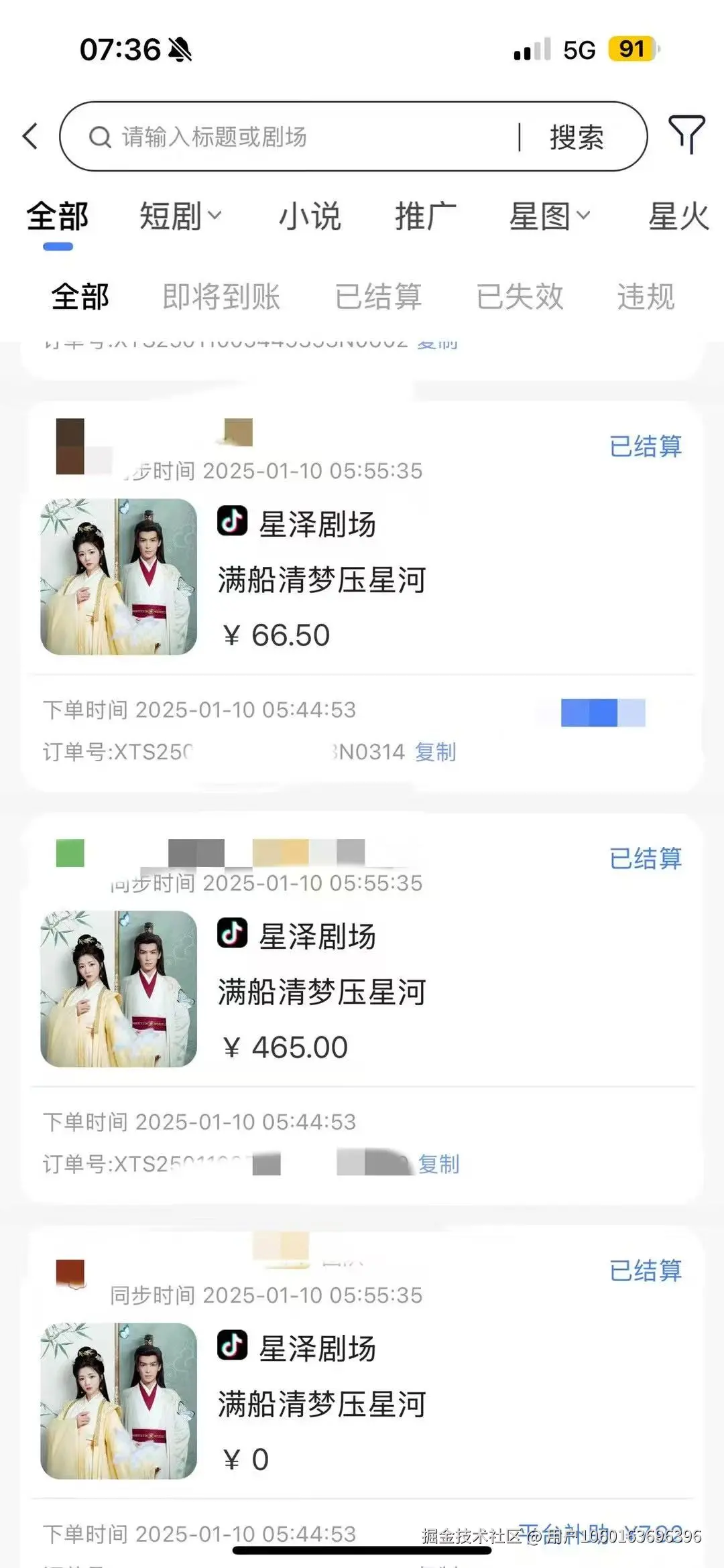This screenshot has width=724, height=1568.
Task: Expand the 星图 dropdown tab
Action: [549, 216]
